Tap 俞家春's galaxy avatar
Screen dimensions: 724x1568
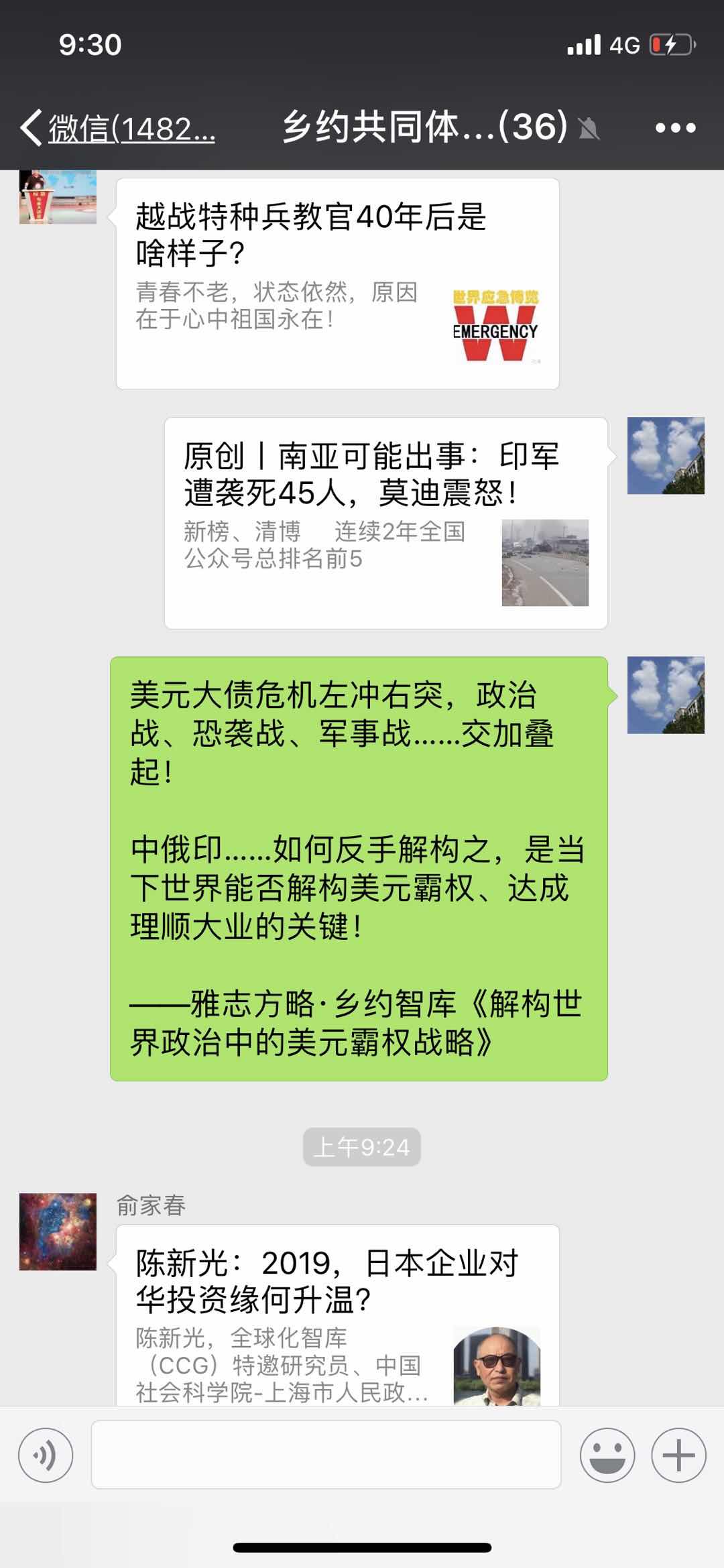pyautogui.click(x=58, y=1231)
